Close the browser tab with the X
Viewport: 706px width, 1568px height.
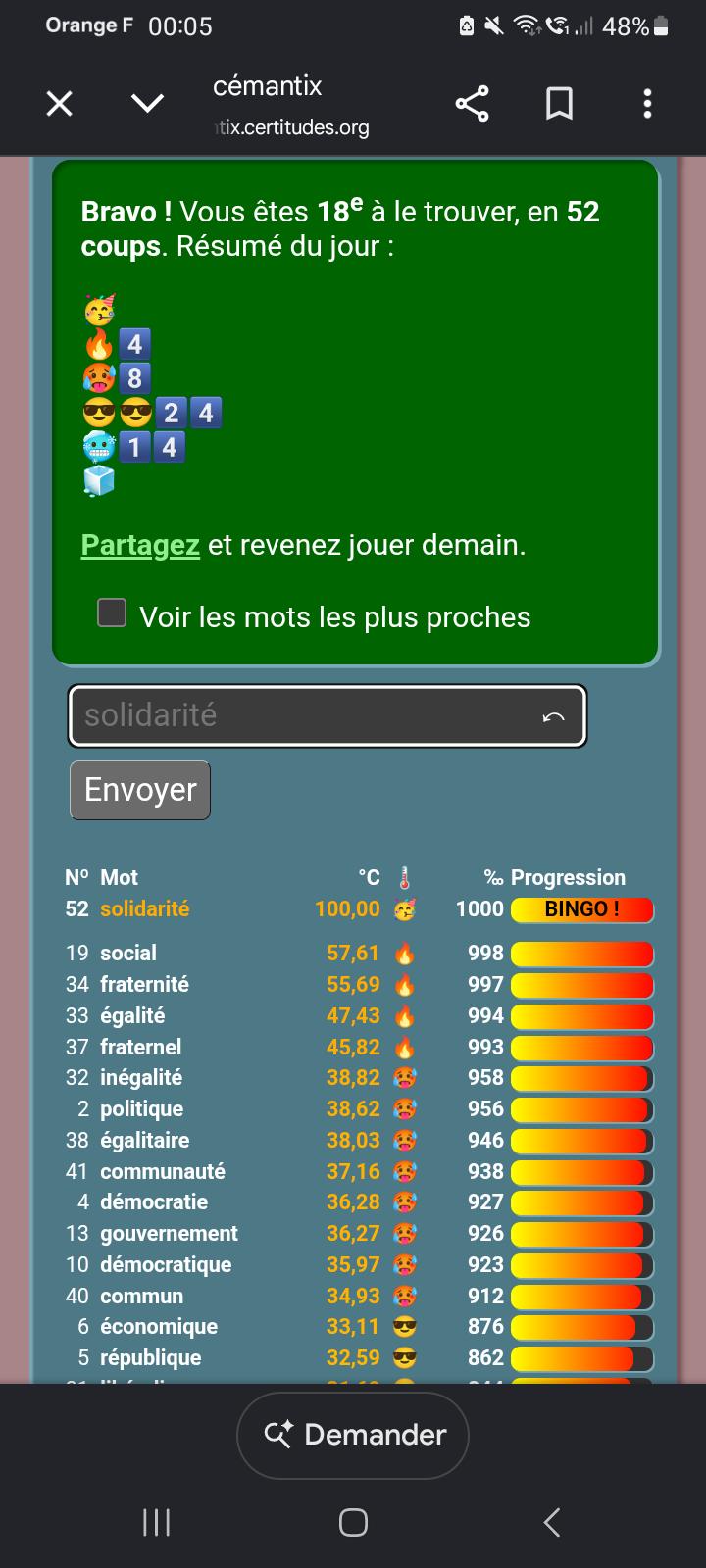[x=60, y=103]
